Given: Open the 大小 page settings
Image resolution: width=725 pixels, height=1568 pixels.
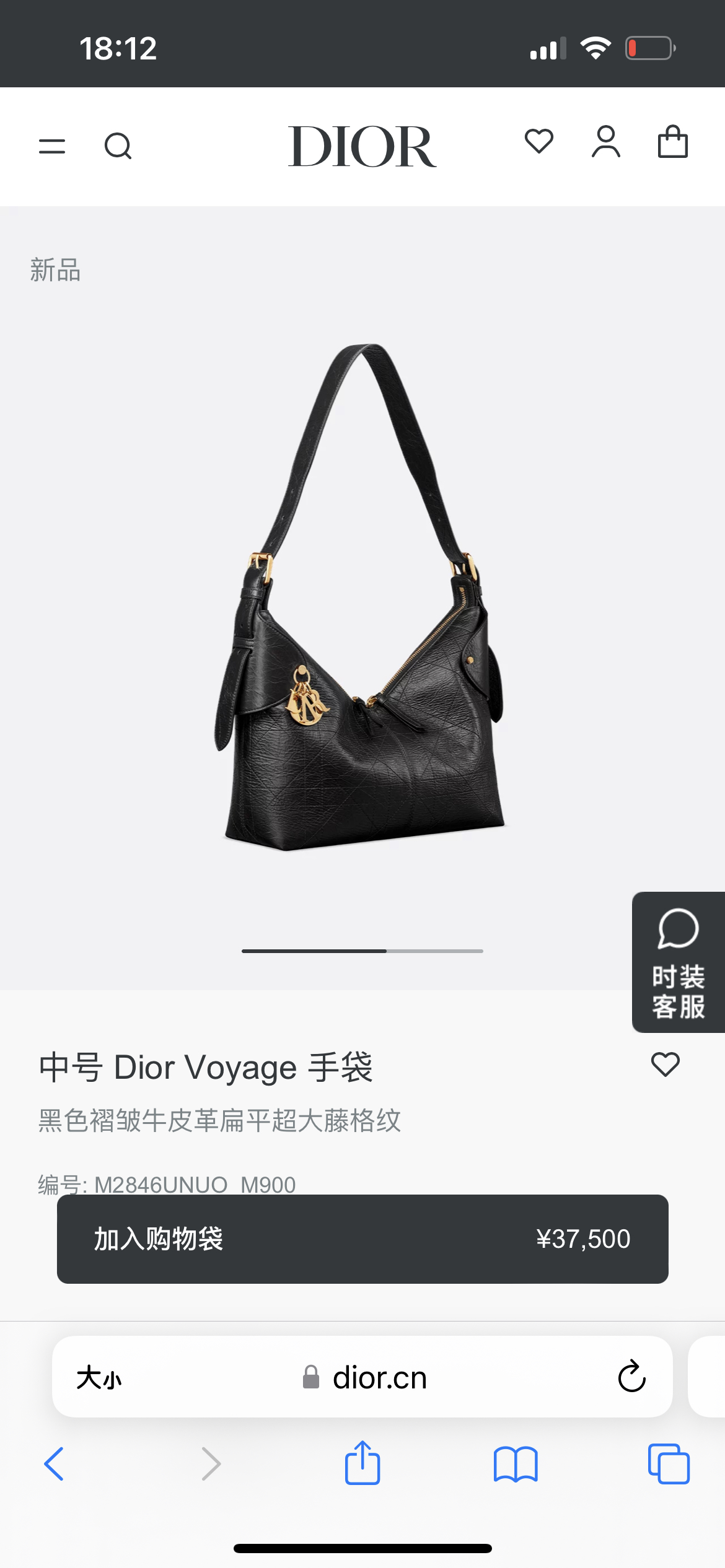Looking at the screenshot, I should [x=99, y=1378].
